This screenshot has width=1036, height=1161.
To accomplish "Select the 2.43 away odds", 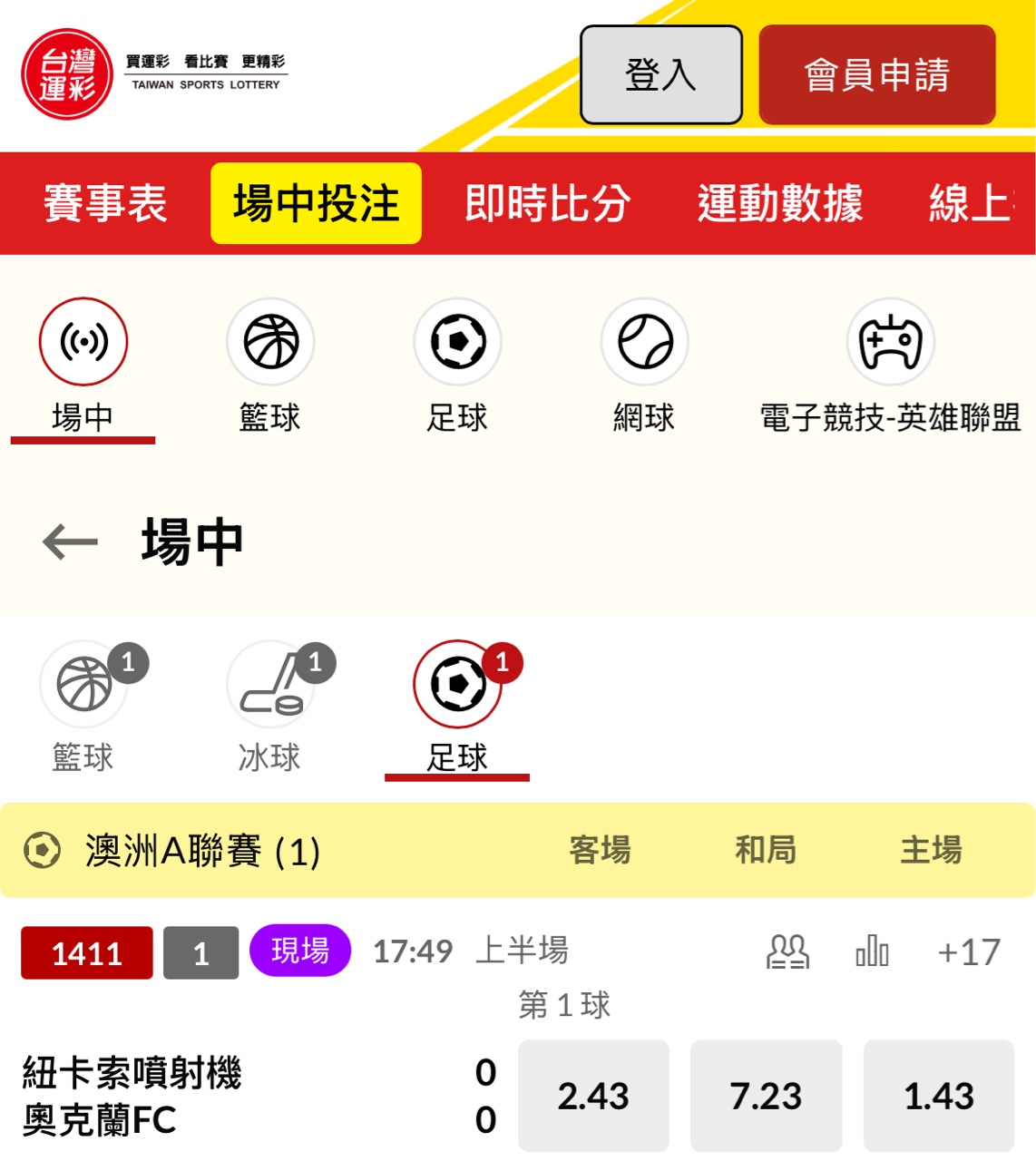I will click(593, 1096).
